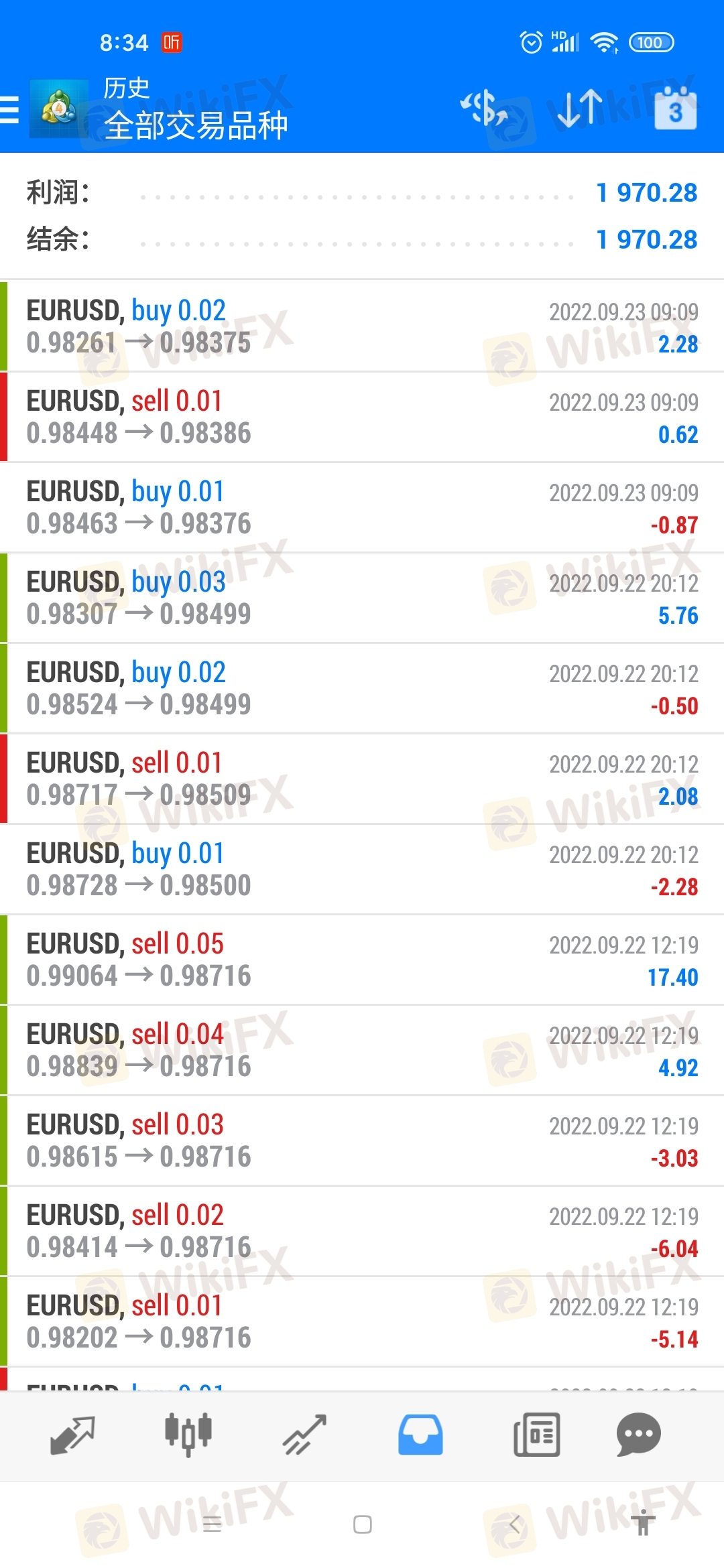Open the side drawer menu
The width and height of the screenshot is (724, 1568).
[10, 109]
